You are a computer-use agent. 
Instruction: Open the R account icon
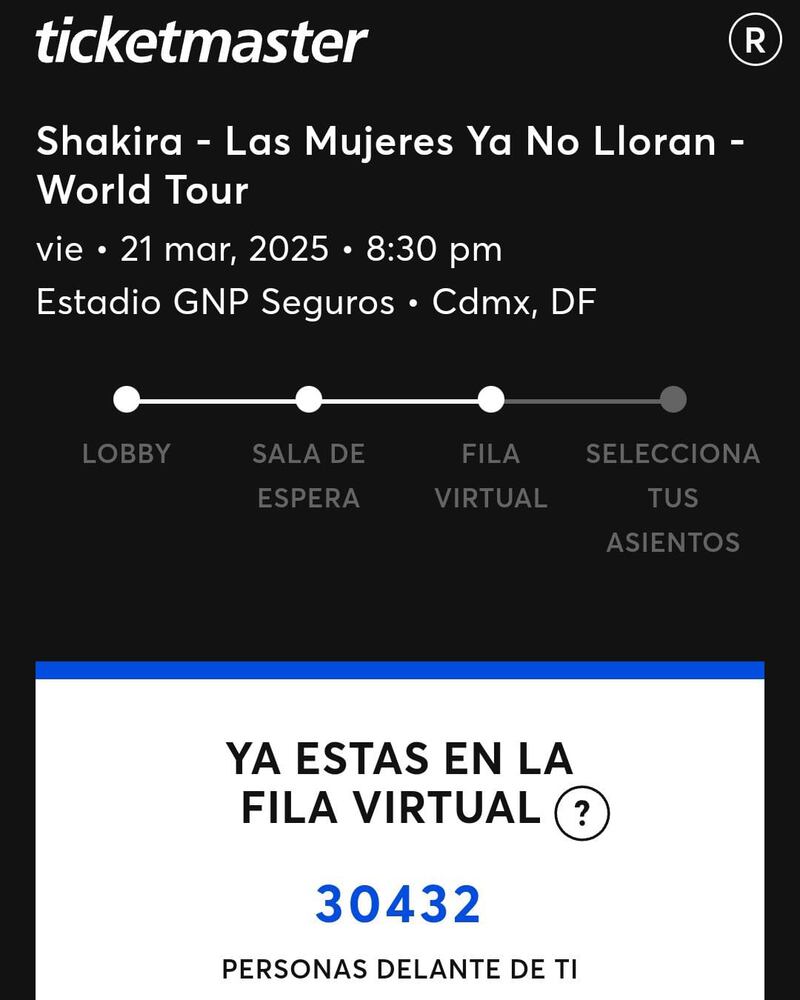tap(755, 41)
